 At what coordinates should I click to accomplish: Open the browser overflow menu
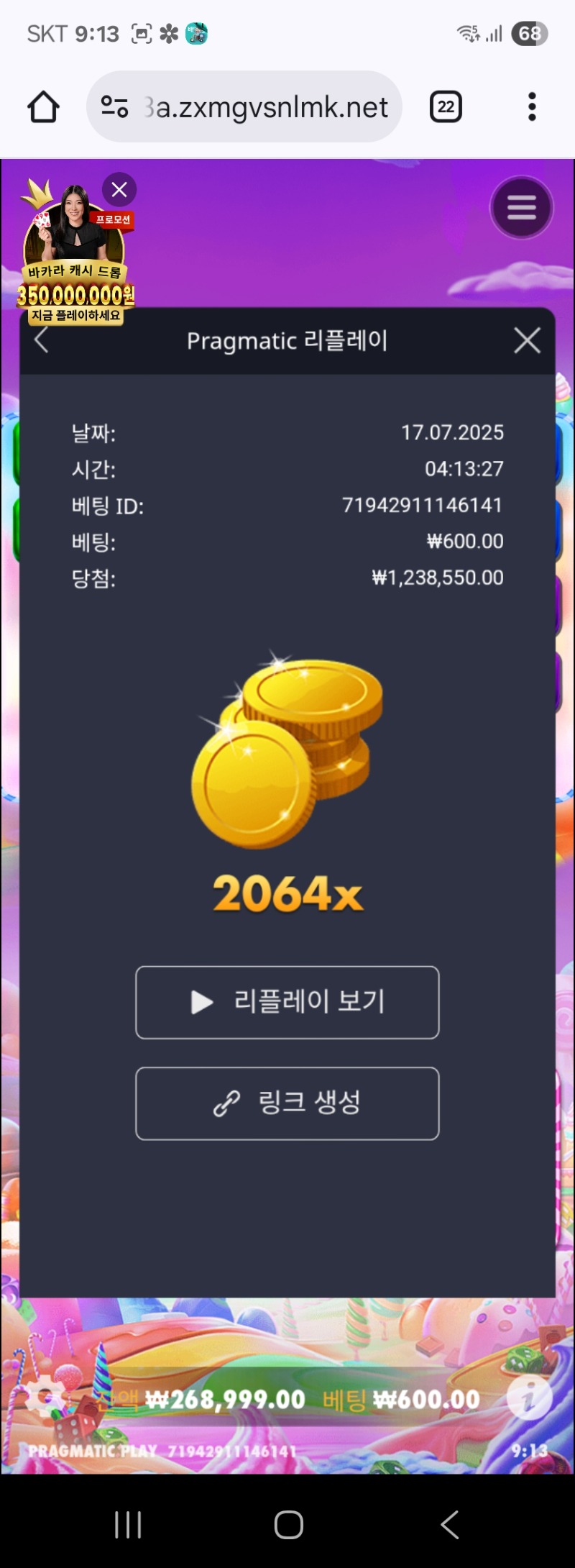(532, 107)
